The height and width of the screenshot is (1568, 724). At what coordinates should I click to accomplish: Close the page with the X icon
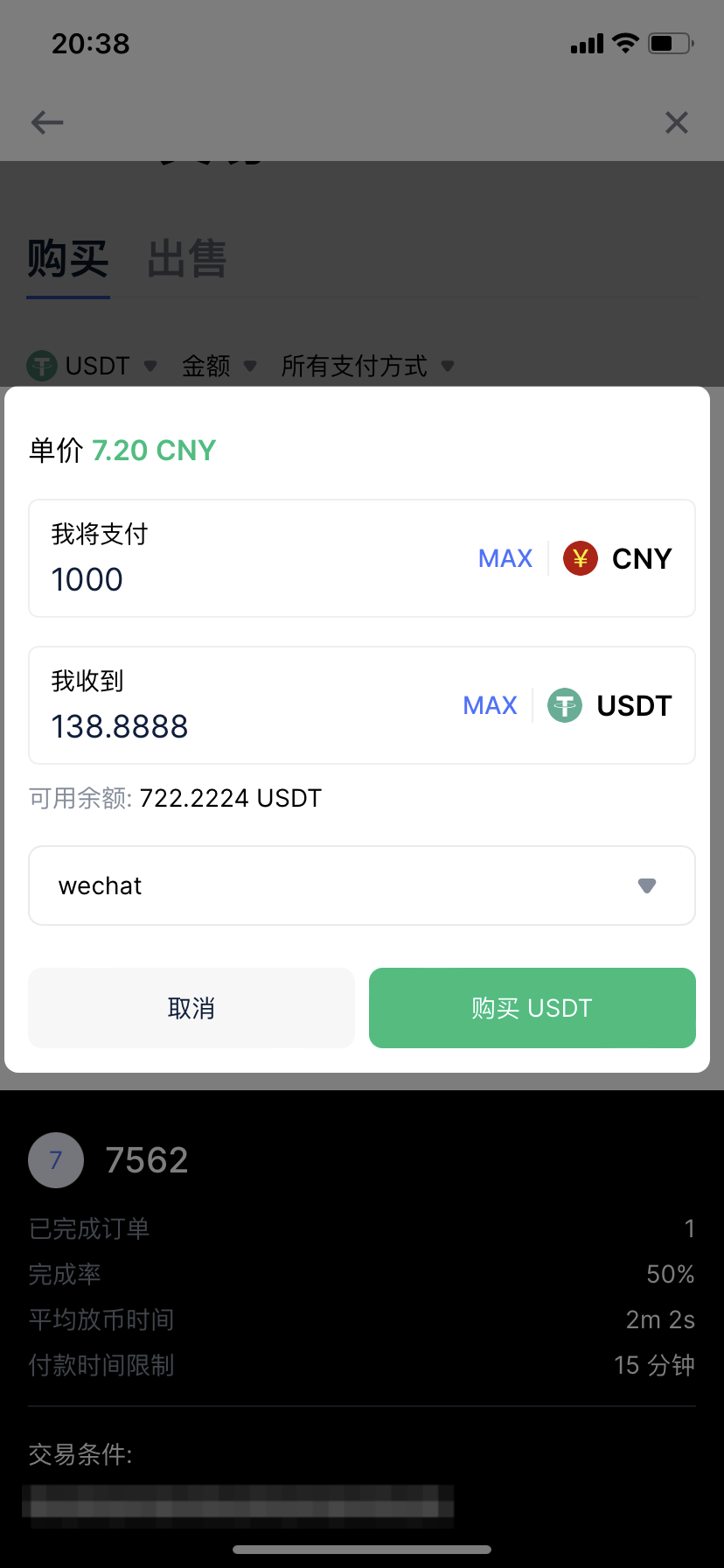click(677, 122)
